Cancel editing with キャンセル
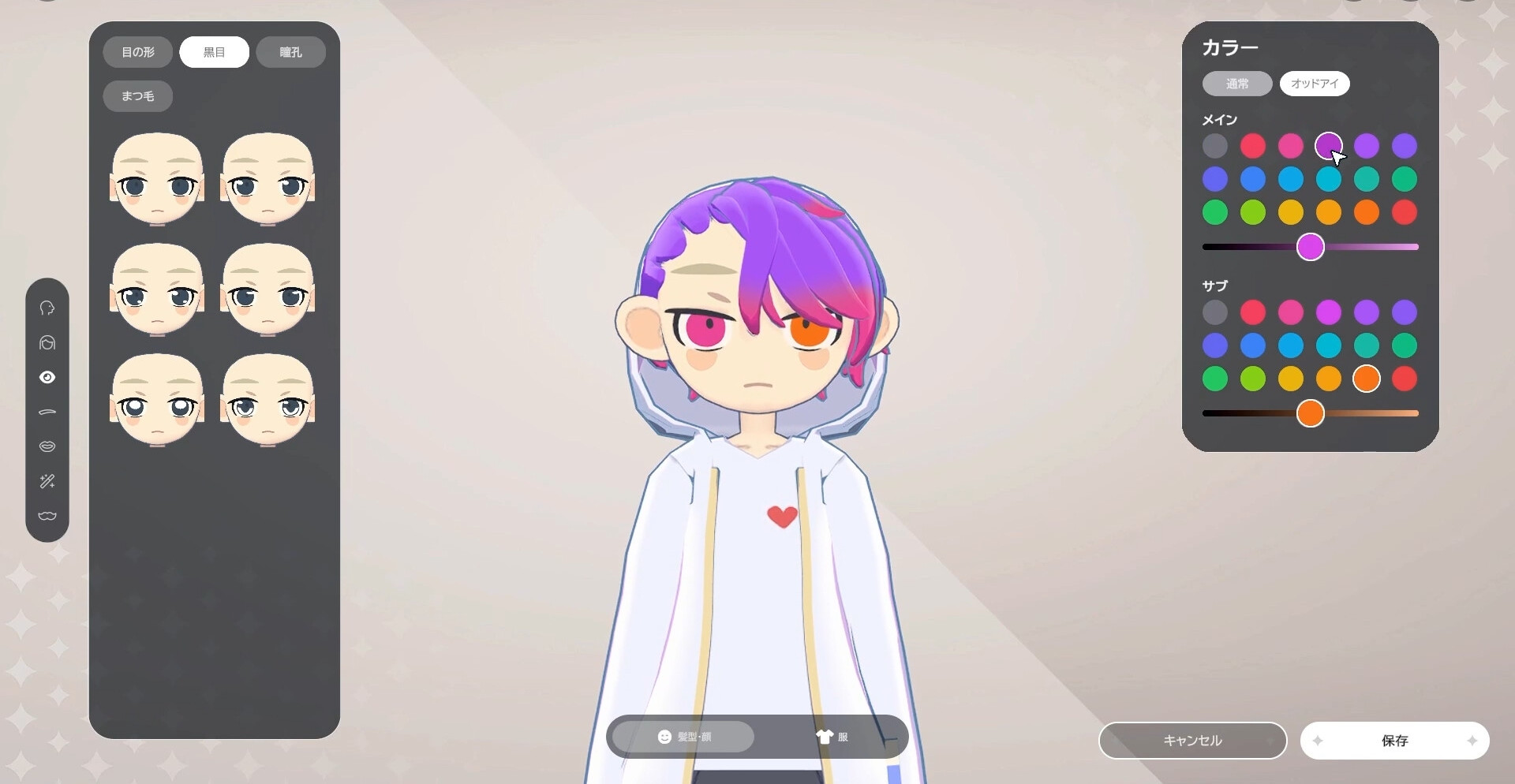Screen dimensions: 1515x784 1192,741
